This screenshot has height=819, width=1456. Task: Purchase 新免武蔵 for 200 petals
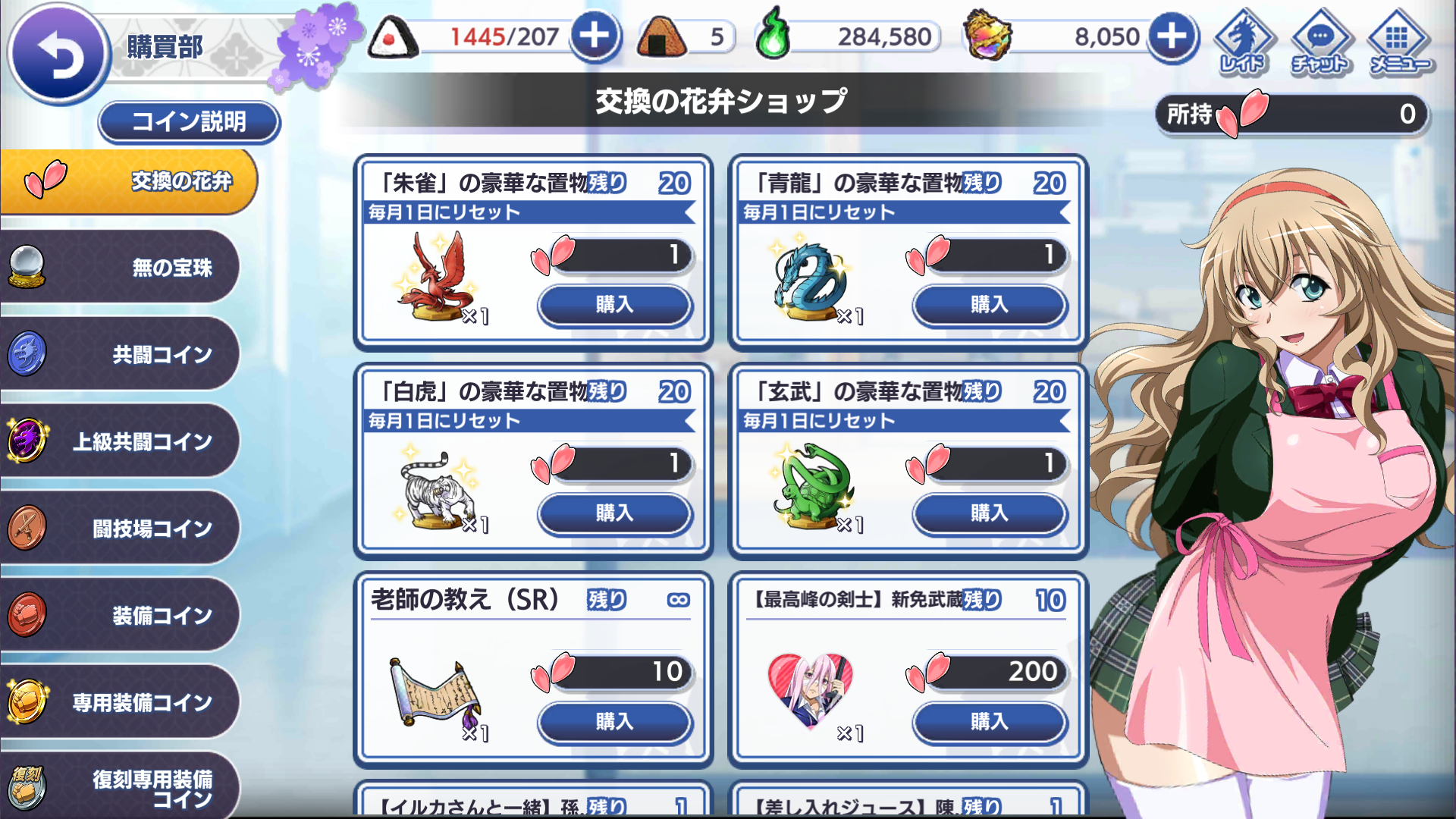pos(989,721)
